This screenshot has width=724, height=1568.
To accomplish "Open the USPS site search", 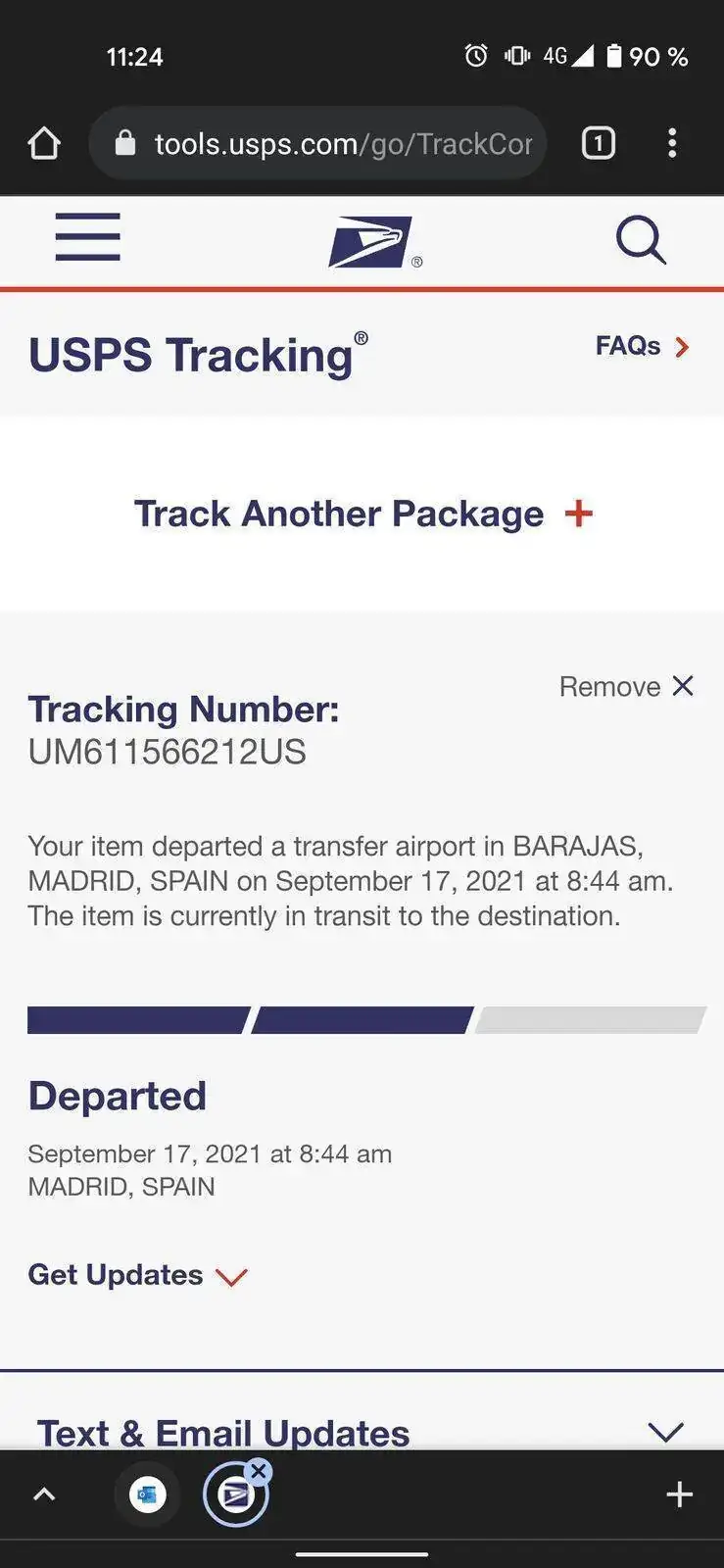I will pos(641,240).
